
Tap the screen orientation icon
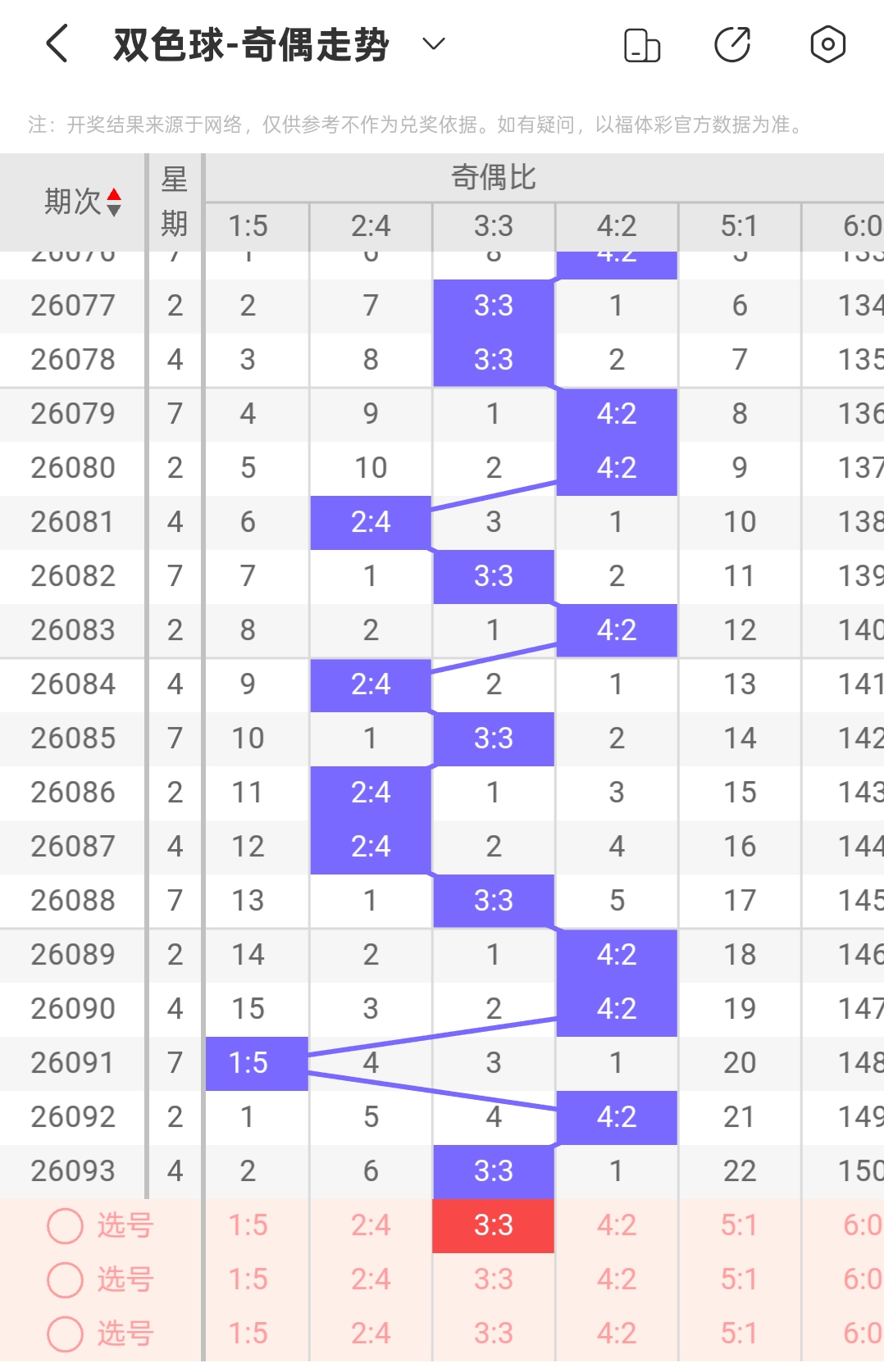click(x=642, y=44)
